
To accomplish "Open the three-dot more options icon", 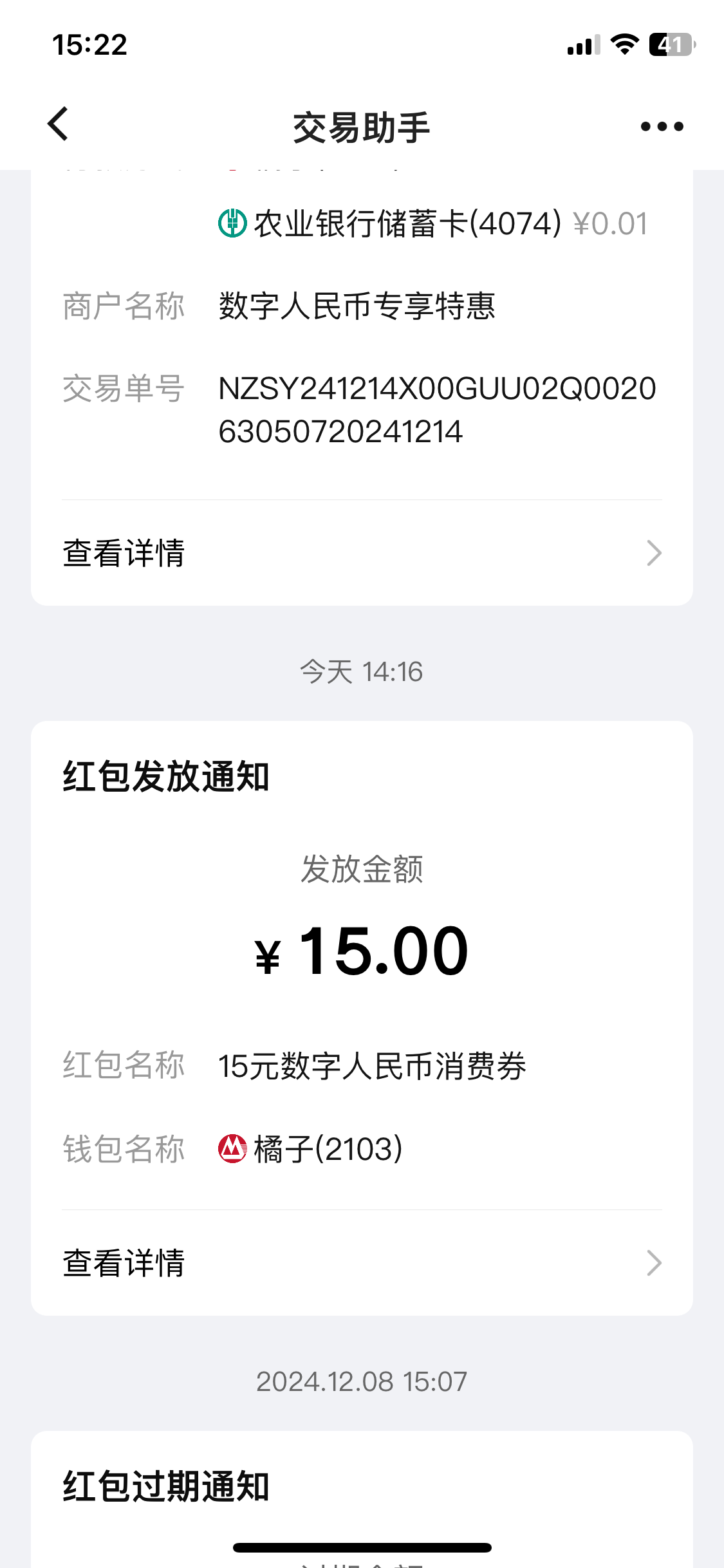I will tap(660, 126).
